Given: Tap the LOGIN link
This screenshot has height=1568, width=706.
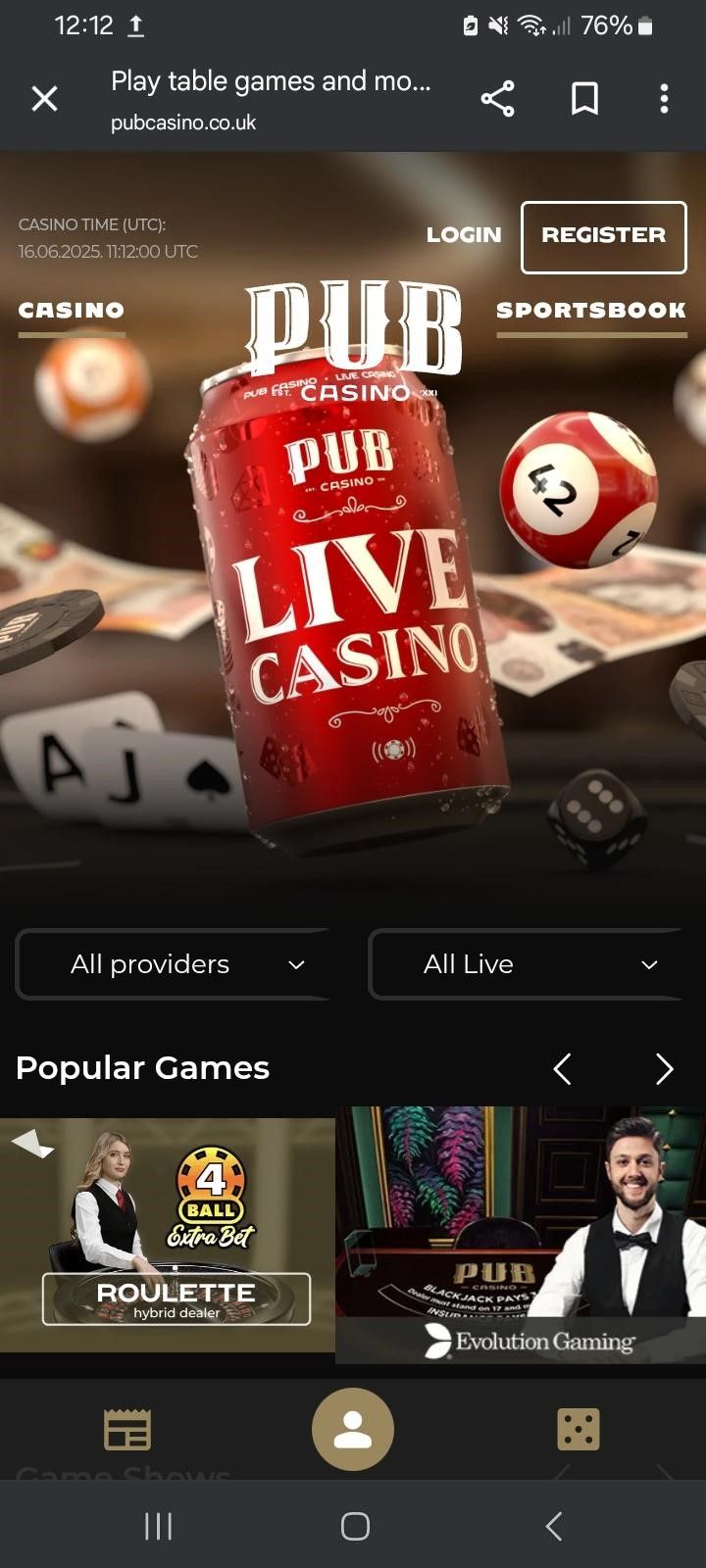Looking at the screenshot, I should tap(463, 235).
